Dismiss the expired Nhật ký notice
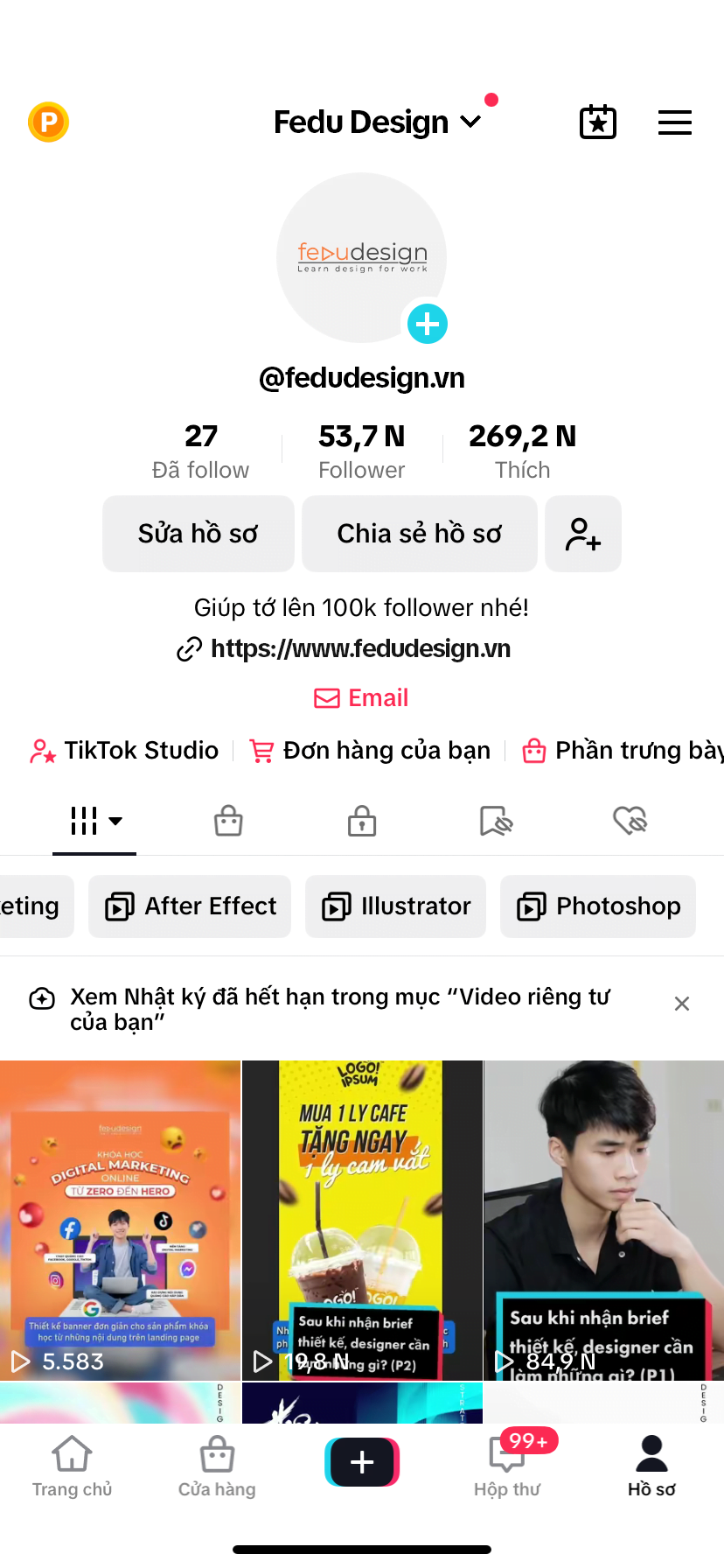Screen dimensions: 724x1568 (x=682, y=1004)
